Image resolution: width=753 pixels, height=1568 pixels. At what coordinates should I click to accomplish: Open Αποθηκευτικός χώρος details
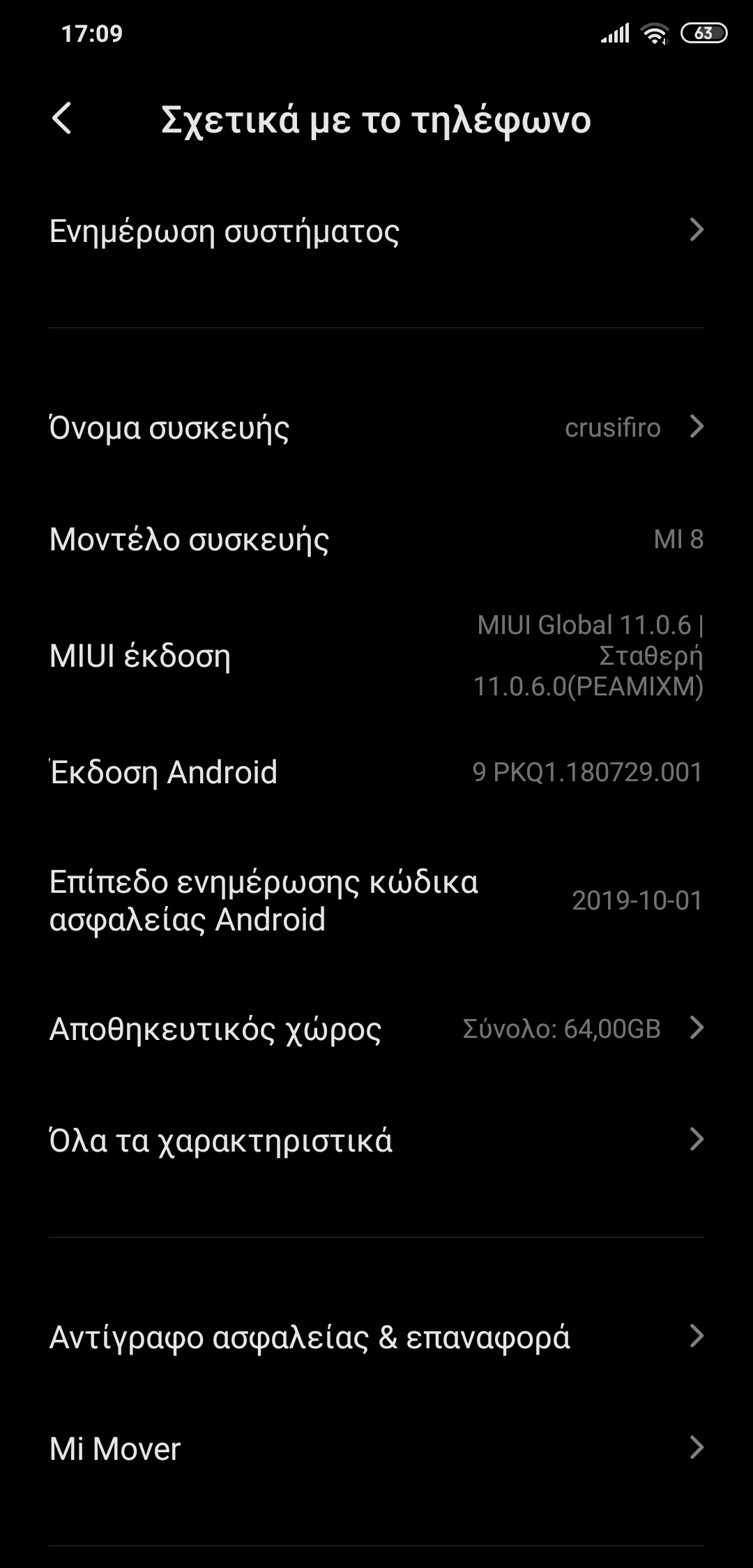click(376, 1029)
